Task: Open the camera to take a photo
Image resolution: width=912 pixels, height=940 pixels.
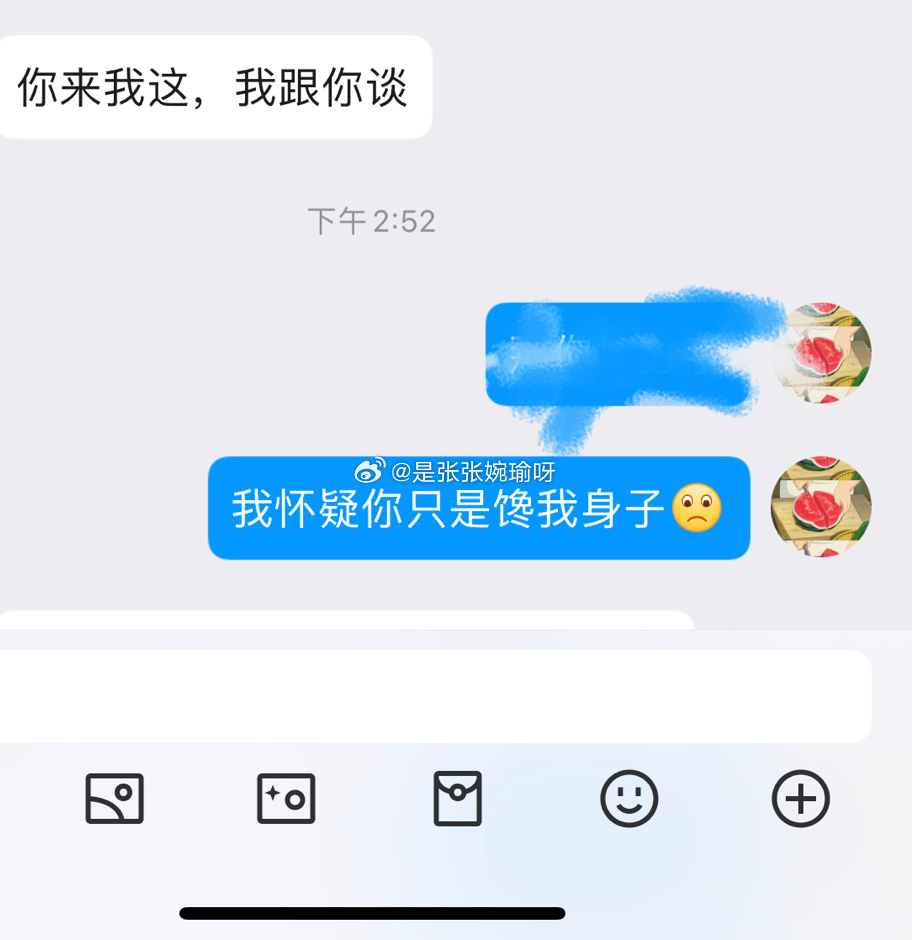Action: (286, 798)
